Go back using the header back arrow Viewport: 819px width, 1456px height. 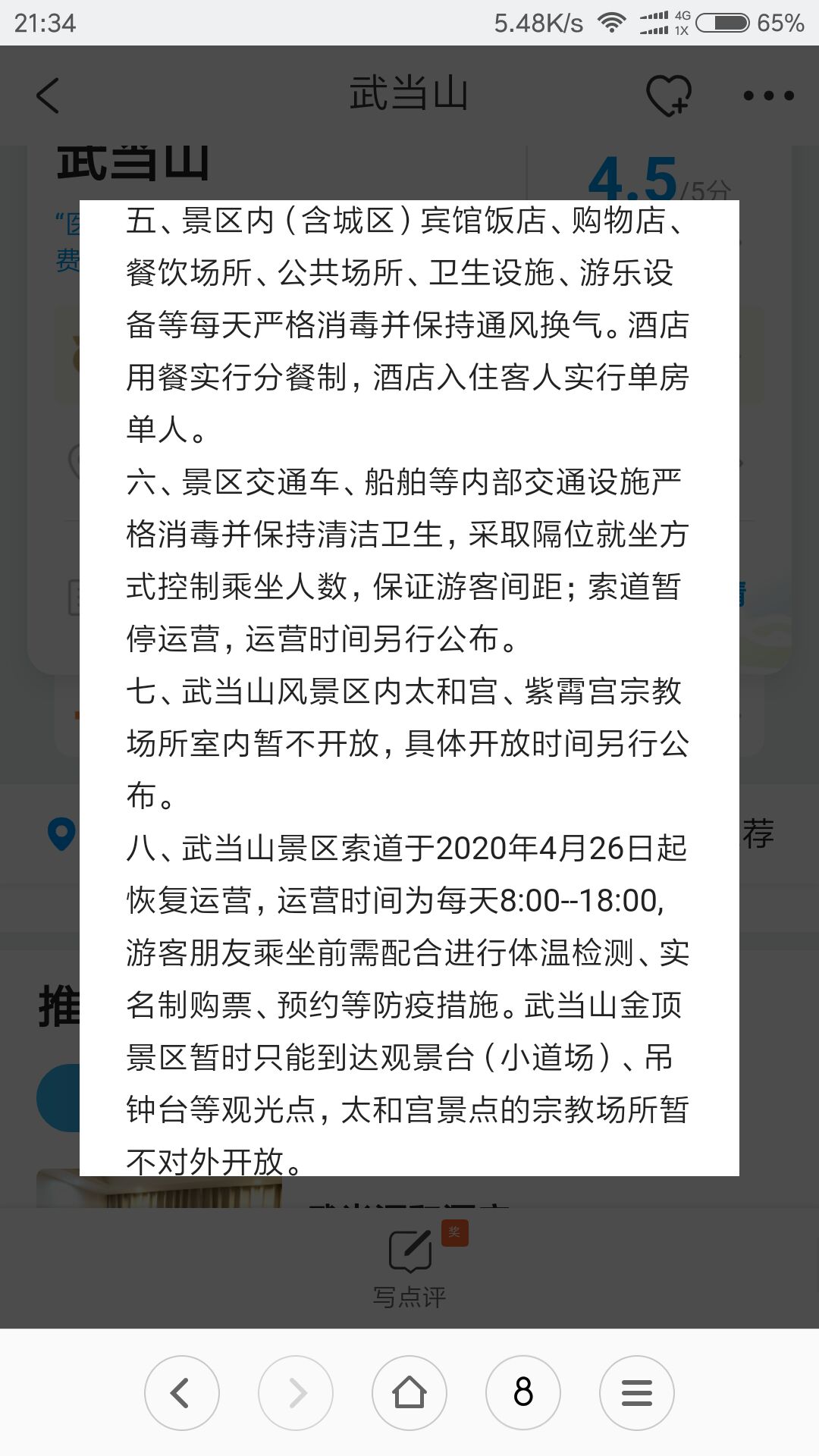(x=48, y=96)
